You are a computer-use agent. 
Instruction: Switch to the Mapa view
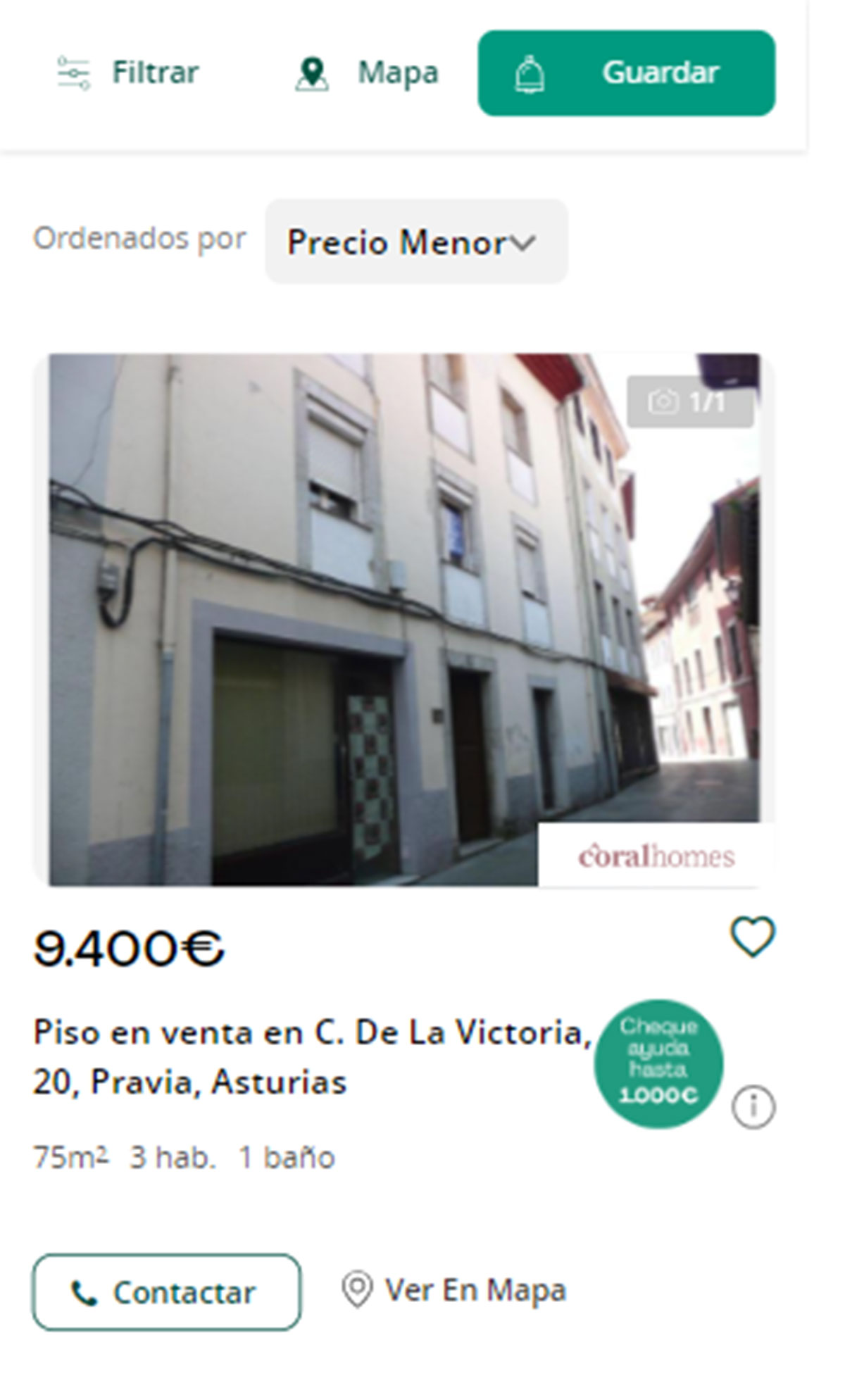(367, 73)
